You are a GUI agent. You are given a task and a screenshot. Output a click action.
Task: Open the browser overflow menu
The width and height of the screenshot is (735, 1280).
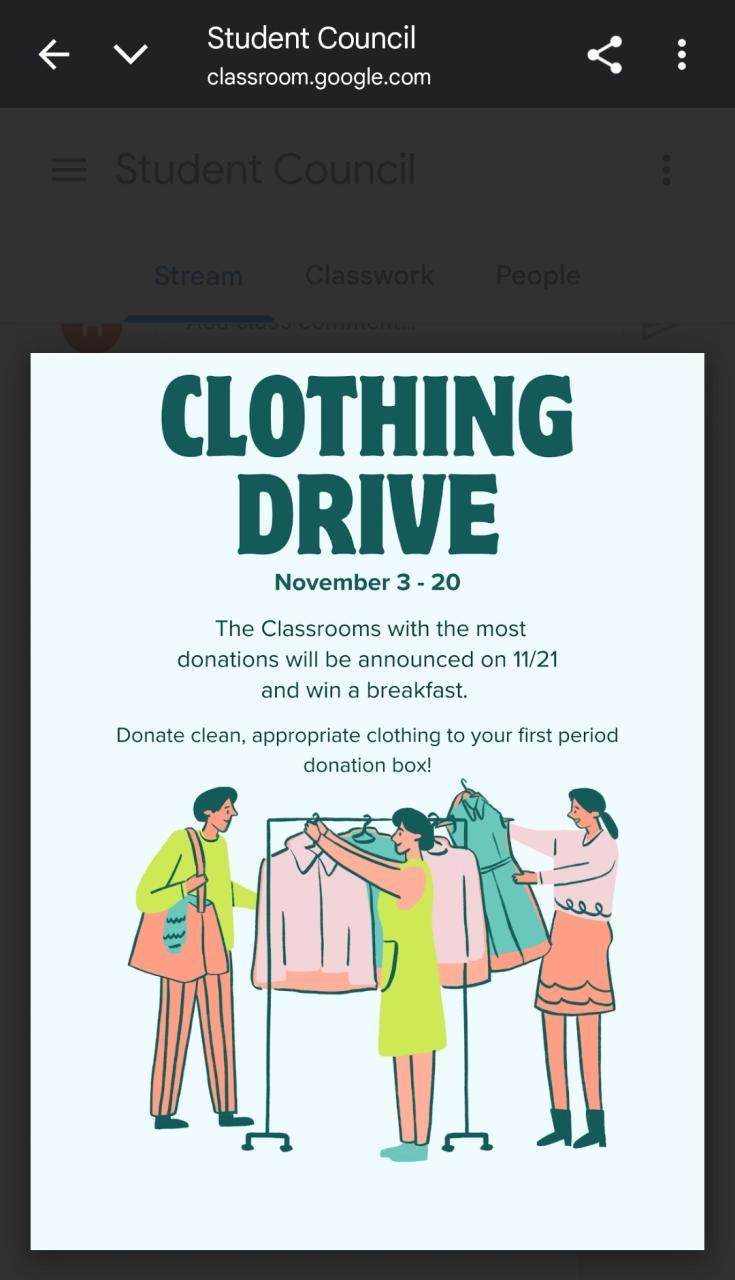point(681,55)
